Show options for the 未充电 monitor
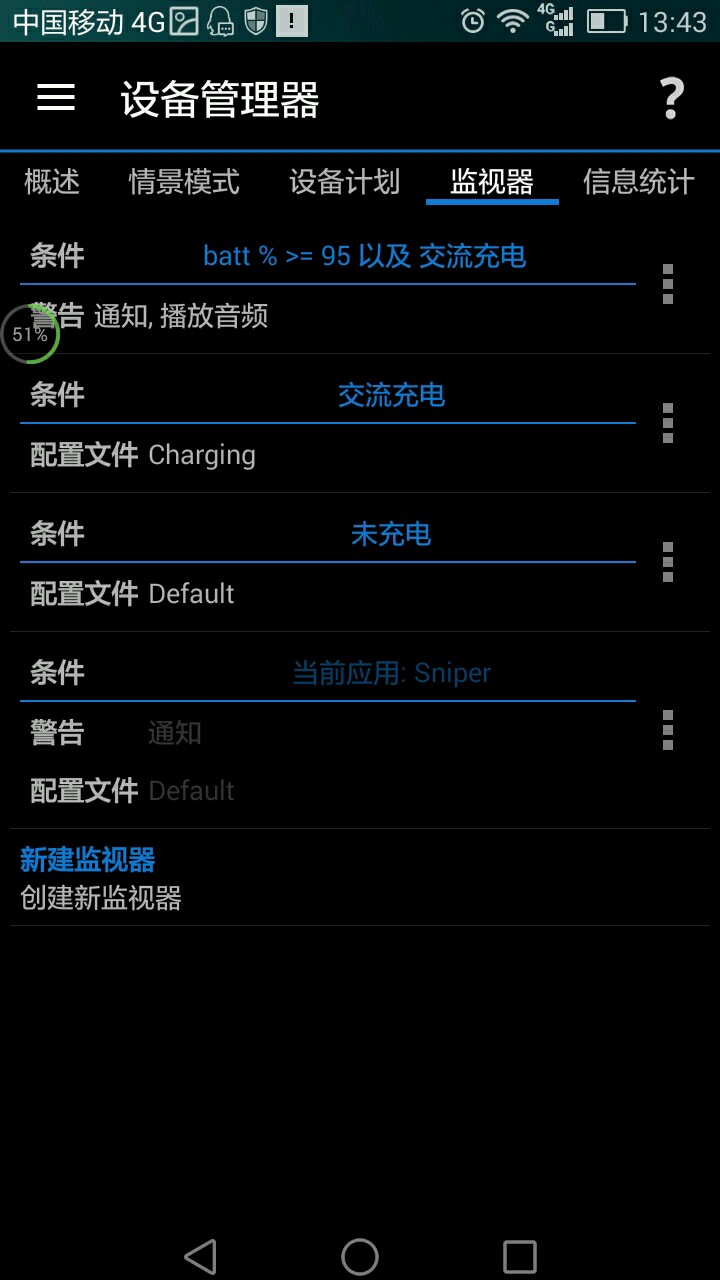The width and height of the screenshot is (720, 1280). [668, 563]
